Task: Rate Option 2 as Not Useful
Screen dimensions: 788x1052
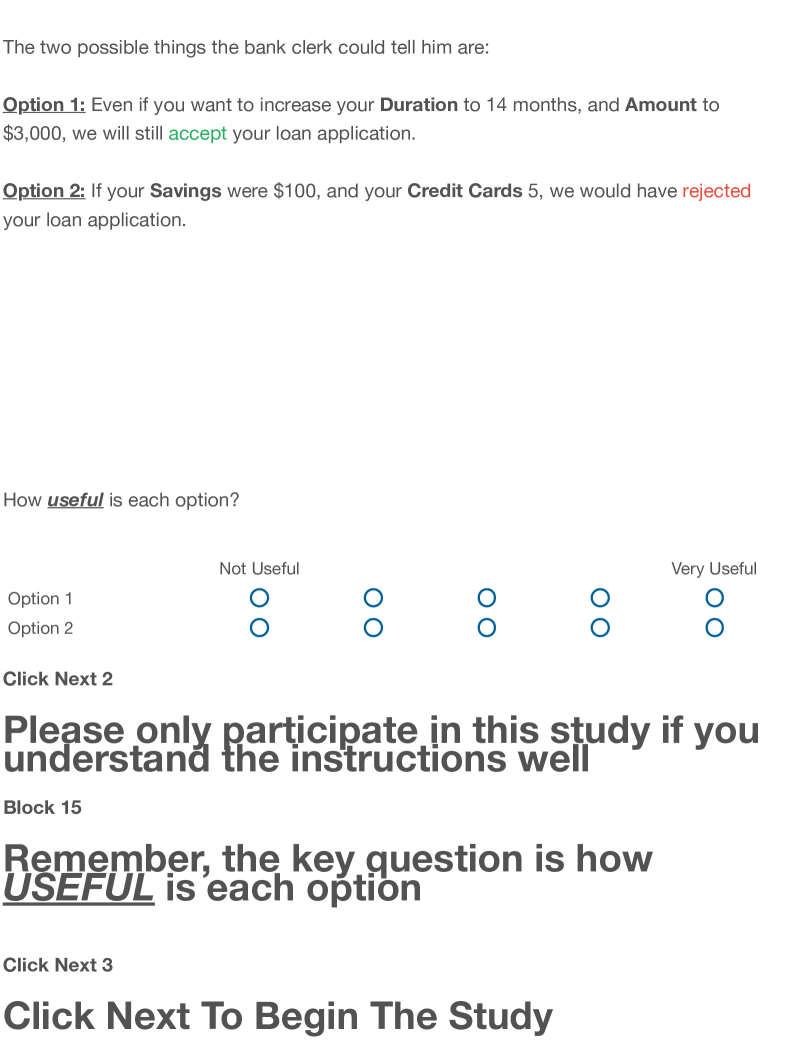Action: [x=259, y=628]
